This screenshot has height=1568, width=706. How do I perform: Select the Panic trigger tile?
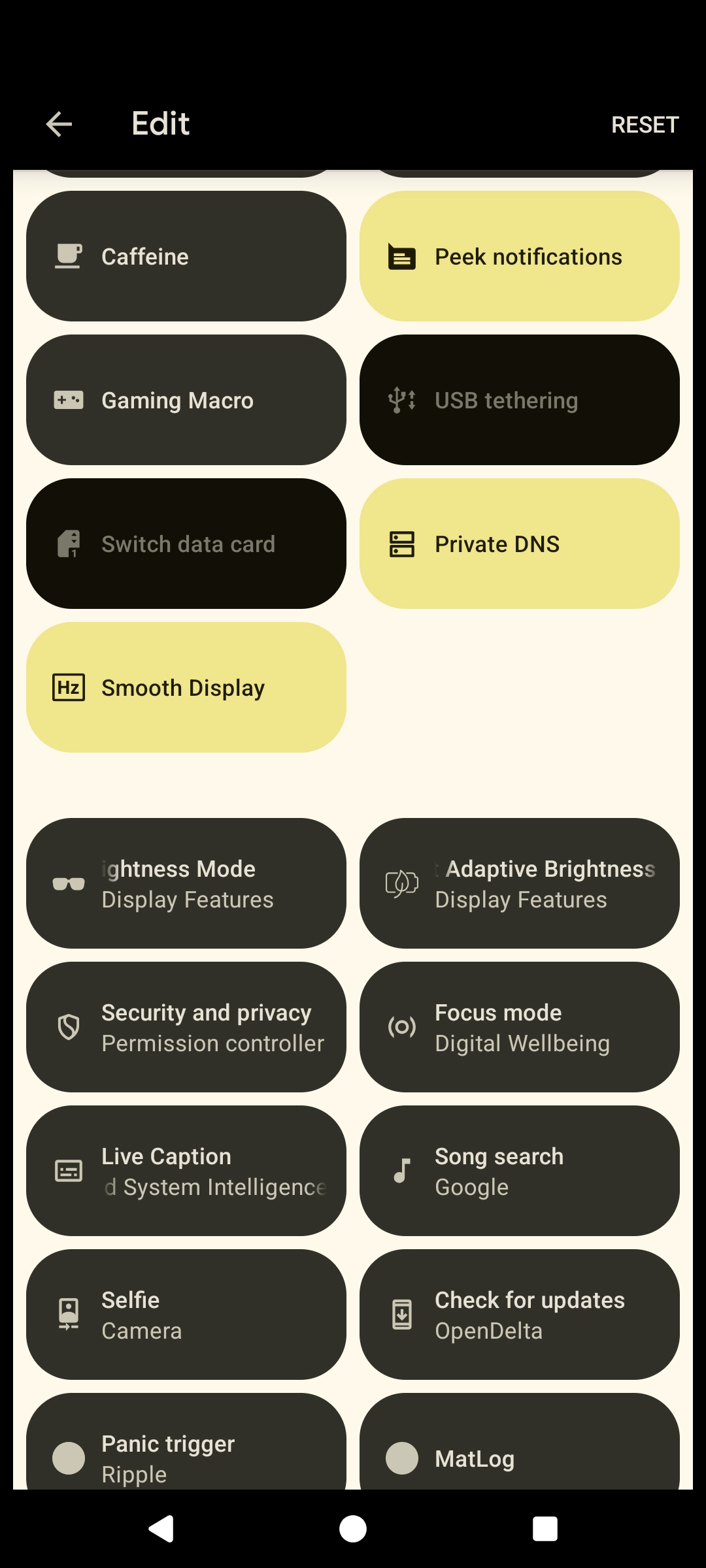coord(186,1450)
